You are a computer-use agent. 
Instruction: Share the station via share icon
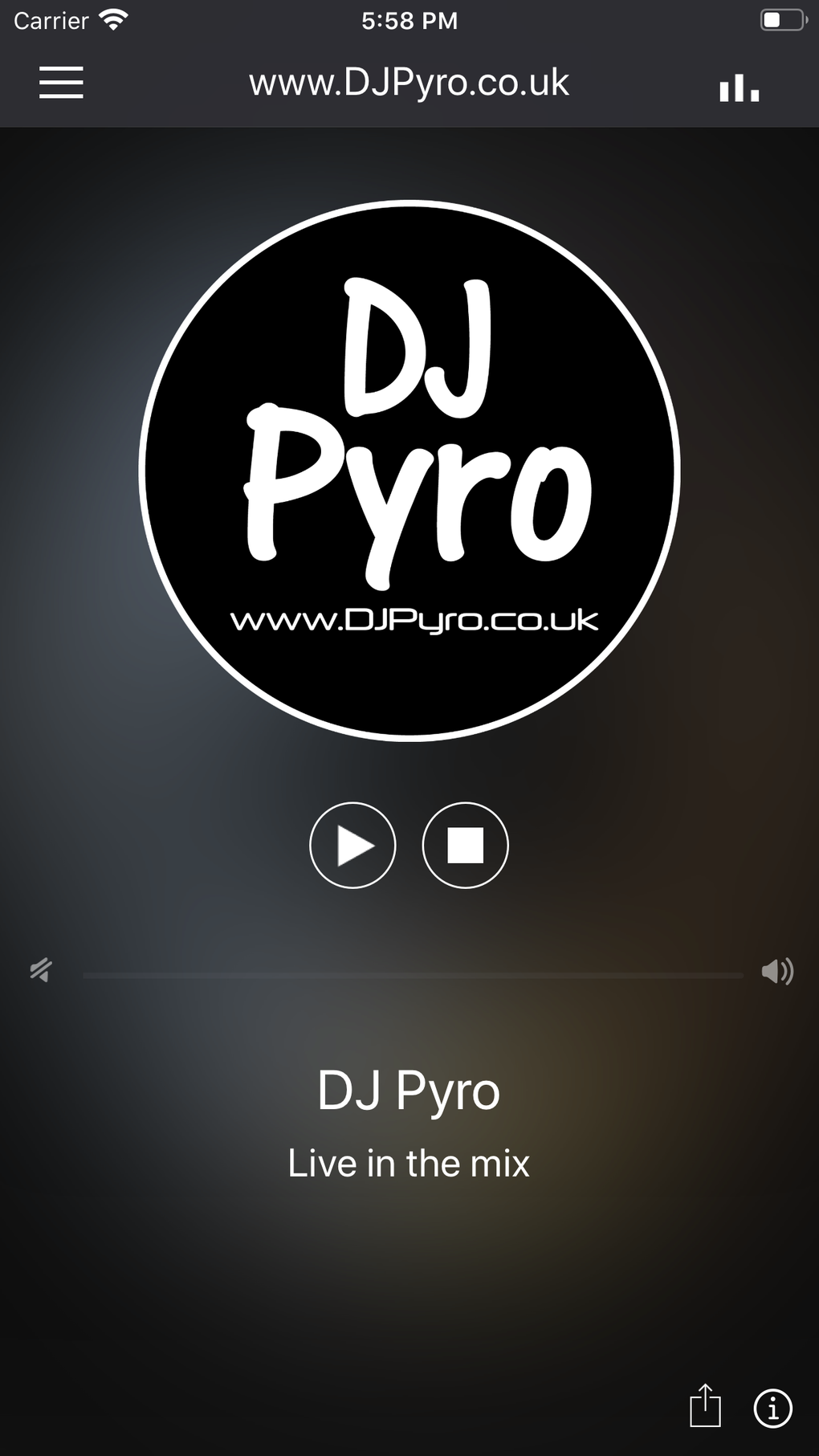pos(705,1405)
